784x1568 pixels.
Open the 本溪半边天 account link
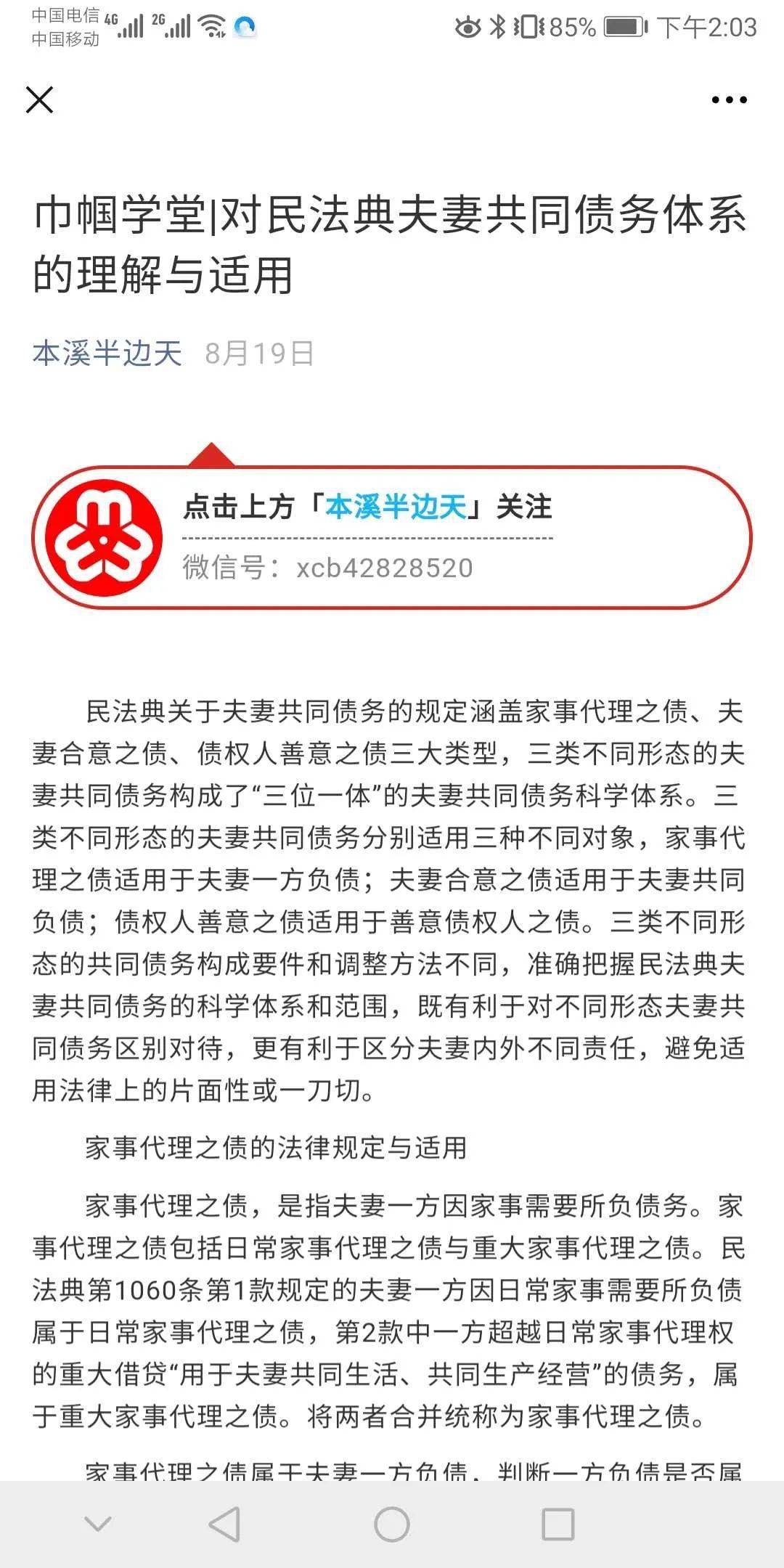(x=107, y=354)
